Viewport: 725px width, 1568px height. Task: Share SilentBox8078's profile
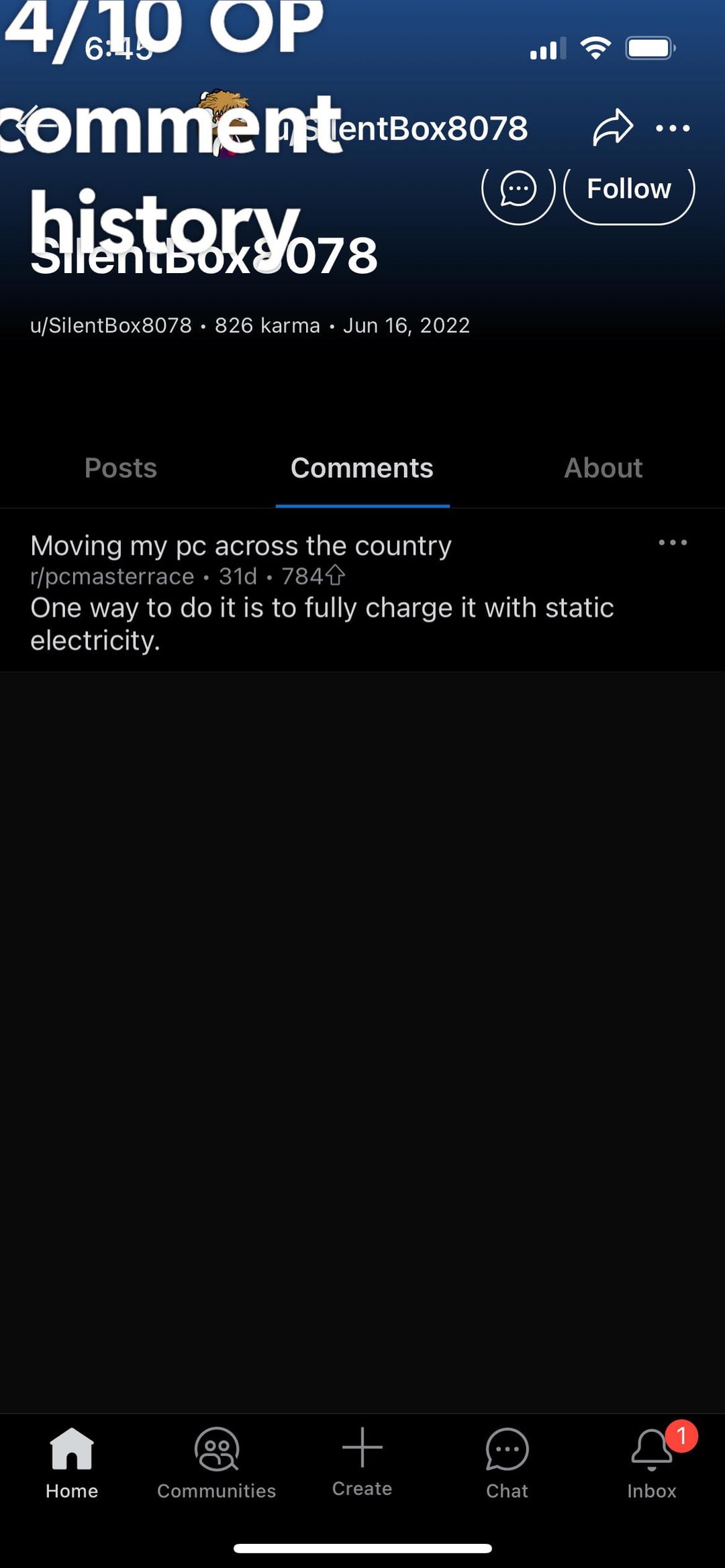(612, 127)
